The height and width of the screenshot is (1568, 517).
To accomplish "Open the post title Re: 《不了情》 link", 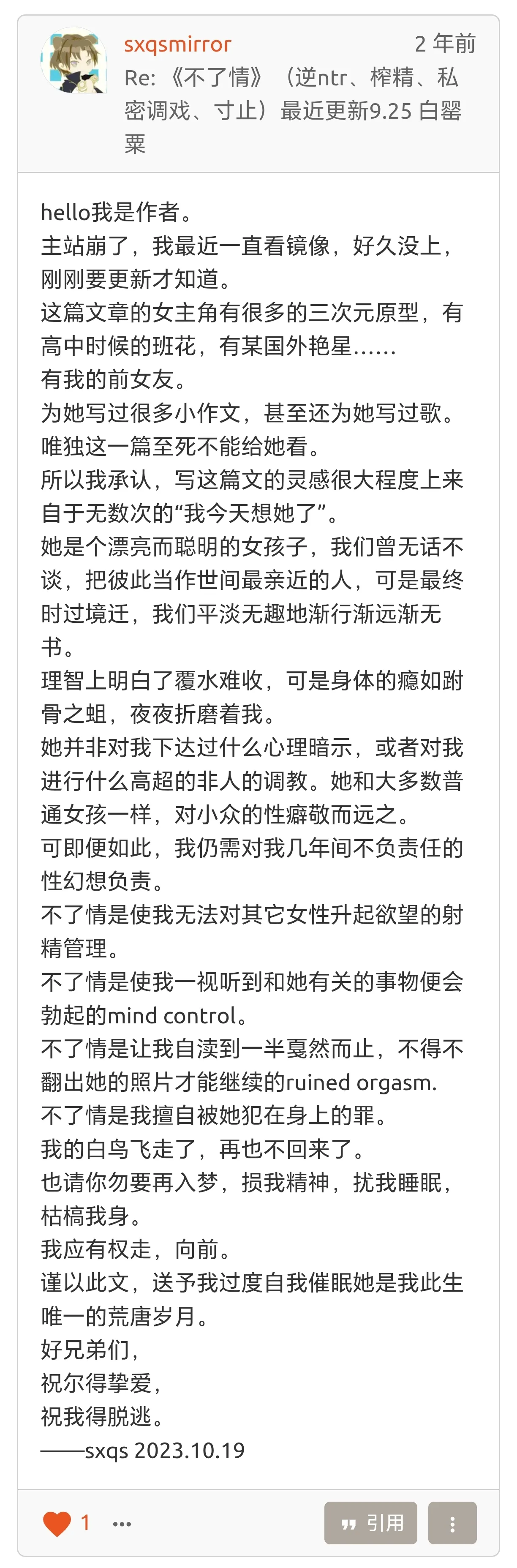I will [x=292, y=110].
